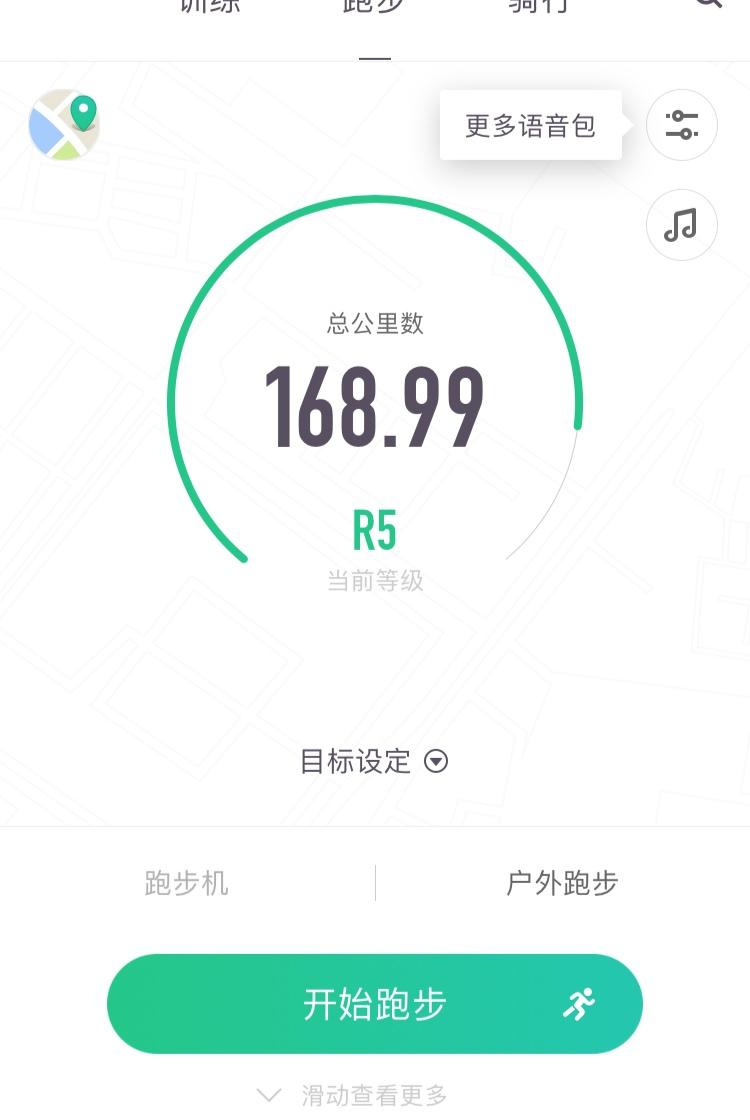Switch to the 训练 tab
This screenshot has width=750, height=1120.
pos(209,6)
